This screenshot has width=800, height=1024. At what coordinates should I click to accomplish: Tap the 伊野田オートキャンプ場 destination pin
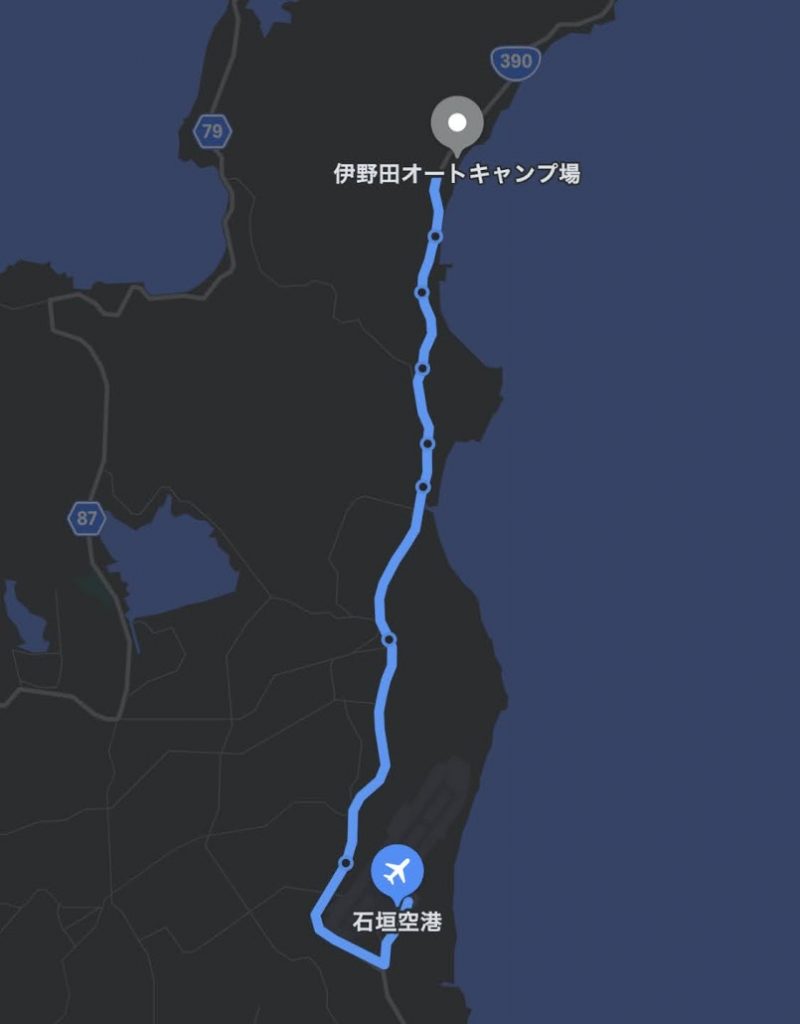click(457, 125)
